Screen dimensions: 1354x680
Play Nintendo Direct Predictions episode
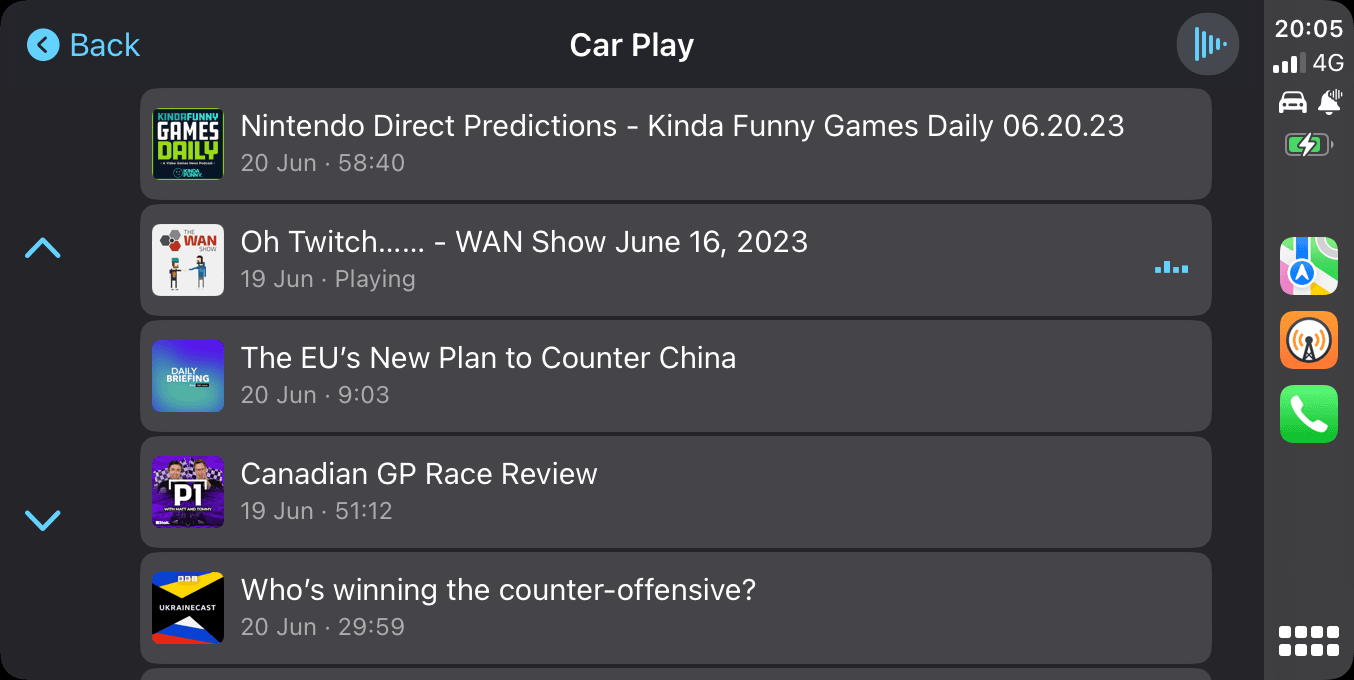click(675, 144)
